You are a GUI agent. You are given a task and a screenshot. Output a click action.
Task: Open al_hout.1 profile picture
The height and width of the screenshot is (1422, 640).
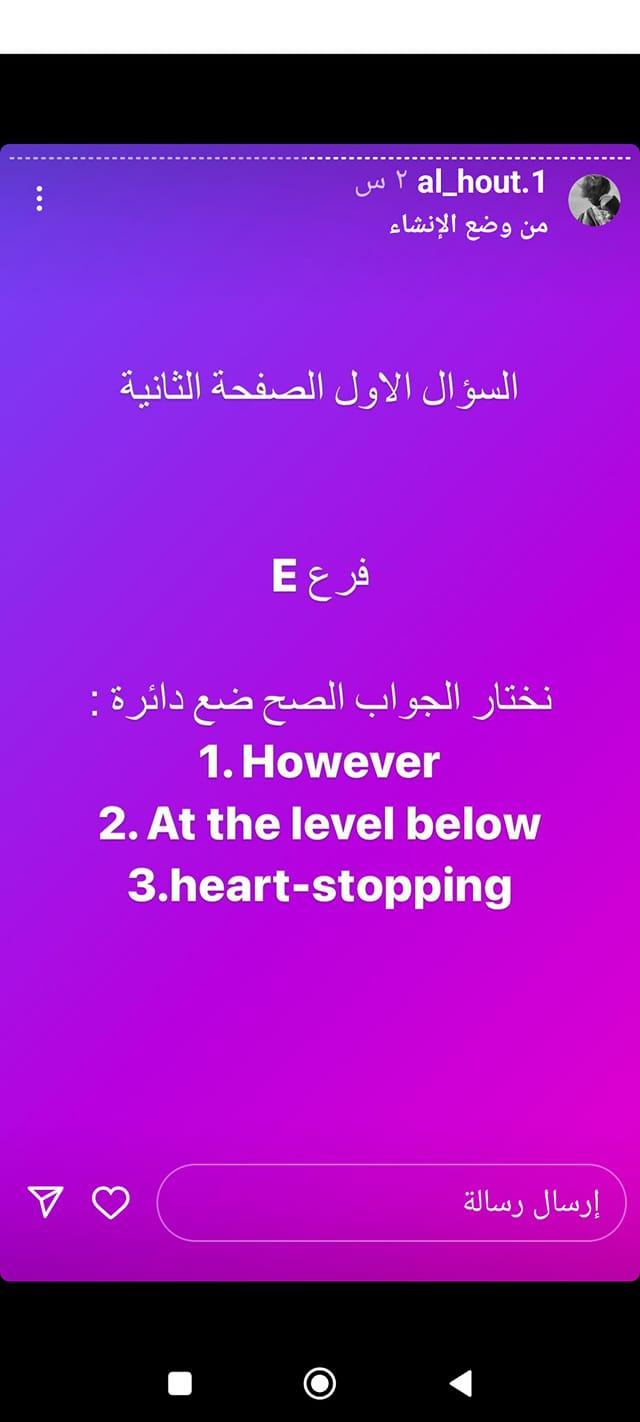point(594,200)
